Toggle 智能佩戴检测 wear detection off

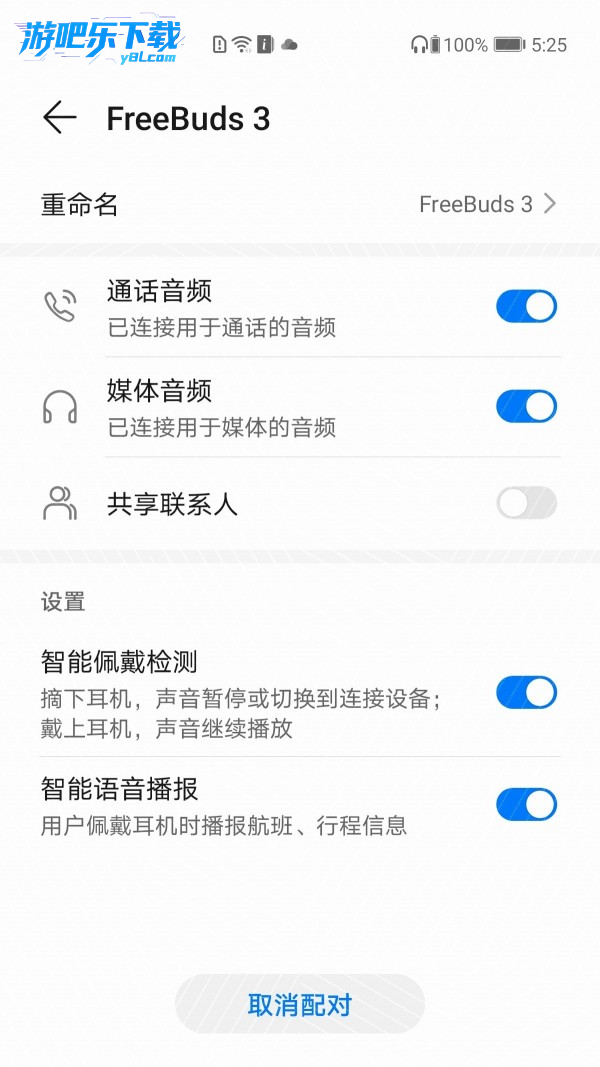[526, 693]
